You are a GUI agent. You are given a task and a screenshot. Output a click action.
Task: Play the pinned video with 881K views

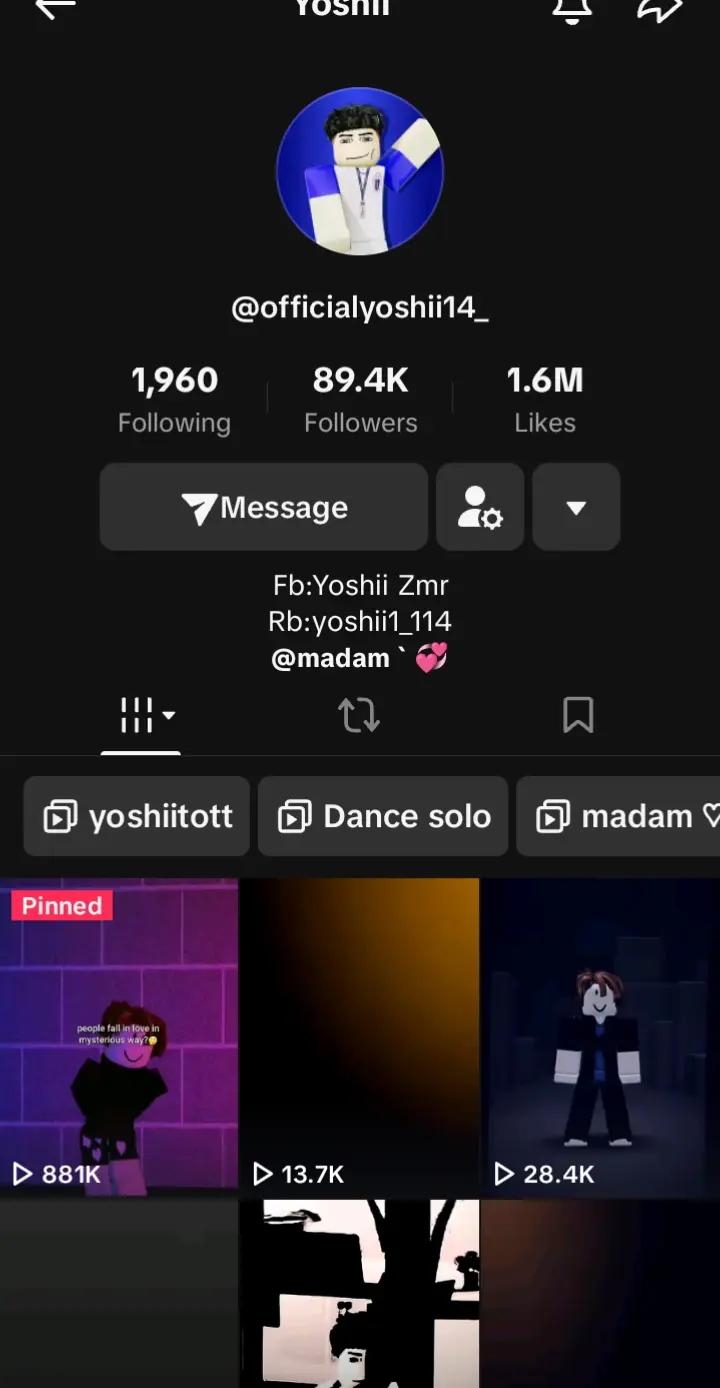tap(119, 1036)
